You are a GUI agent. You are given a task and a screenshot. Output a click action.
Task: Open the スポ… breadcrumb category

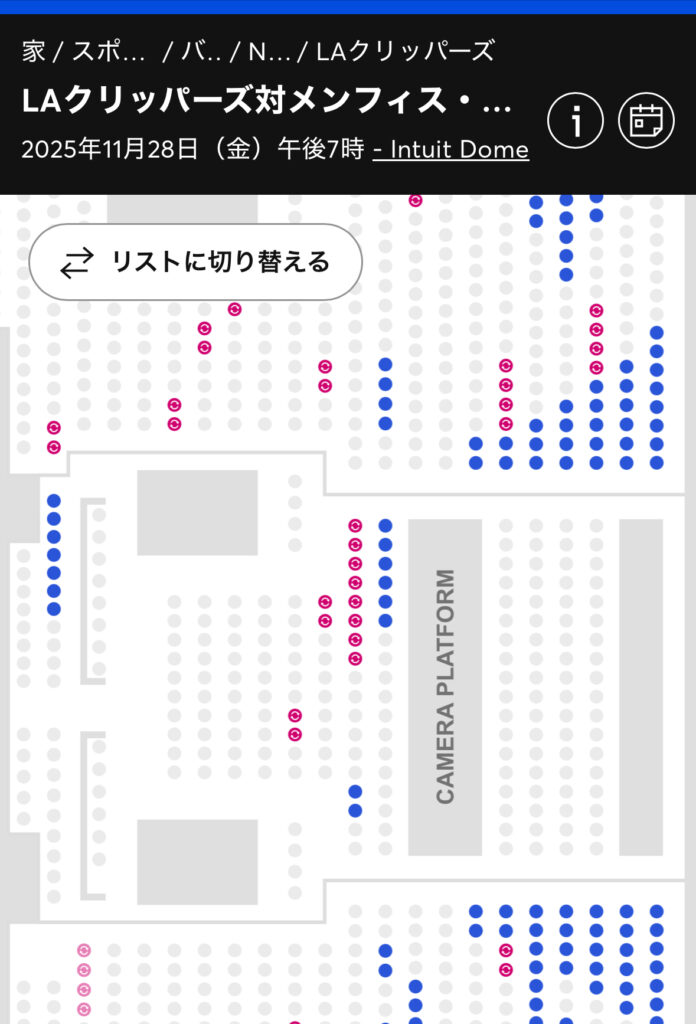point(109,52)
